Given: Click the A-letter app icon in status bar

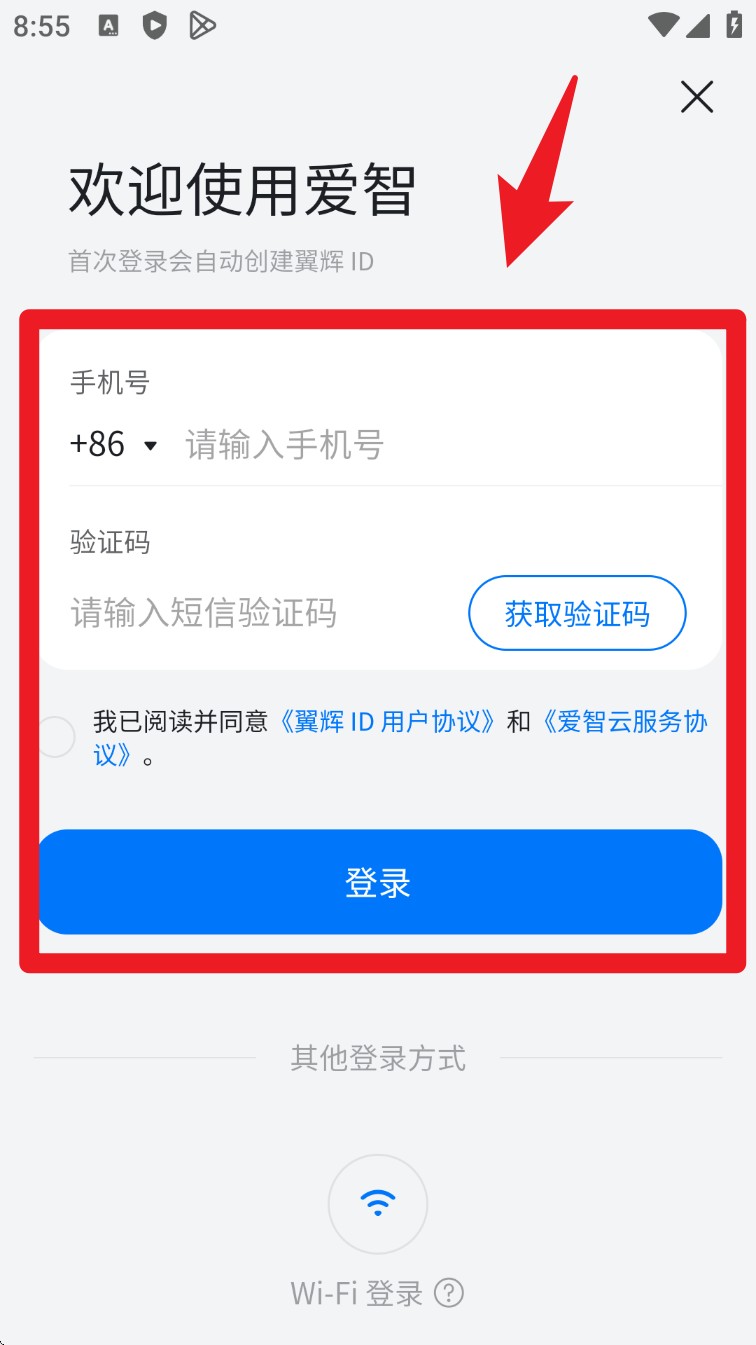Looking at the screenshot, I should click(x=108, y=26).
